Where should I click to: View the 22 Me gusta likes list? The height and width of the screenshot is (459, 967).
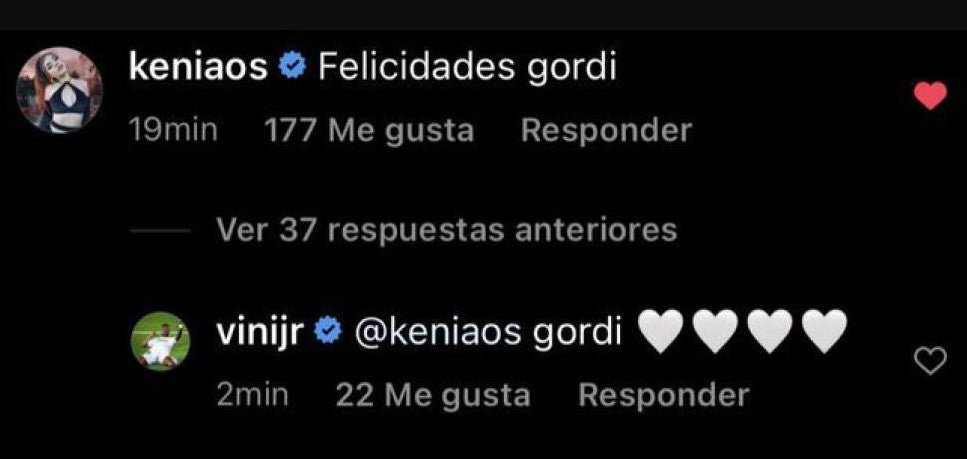[x=432, y=395]
